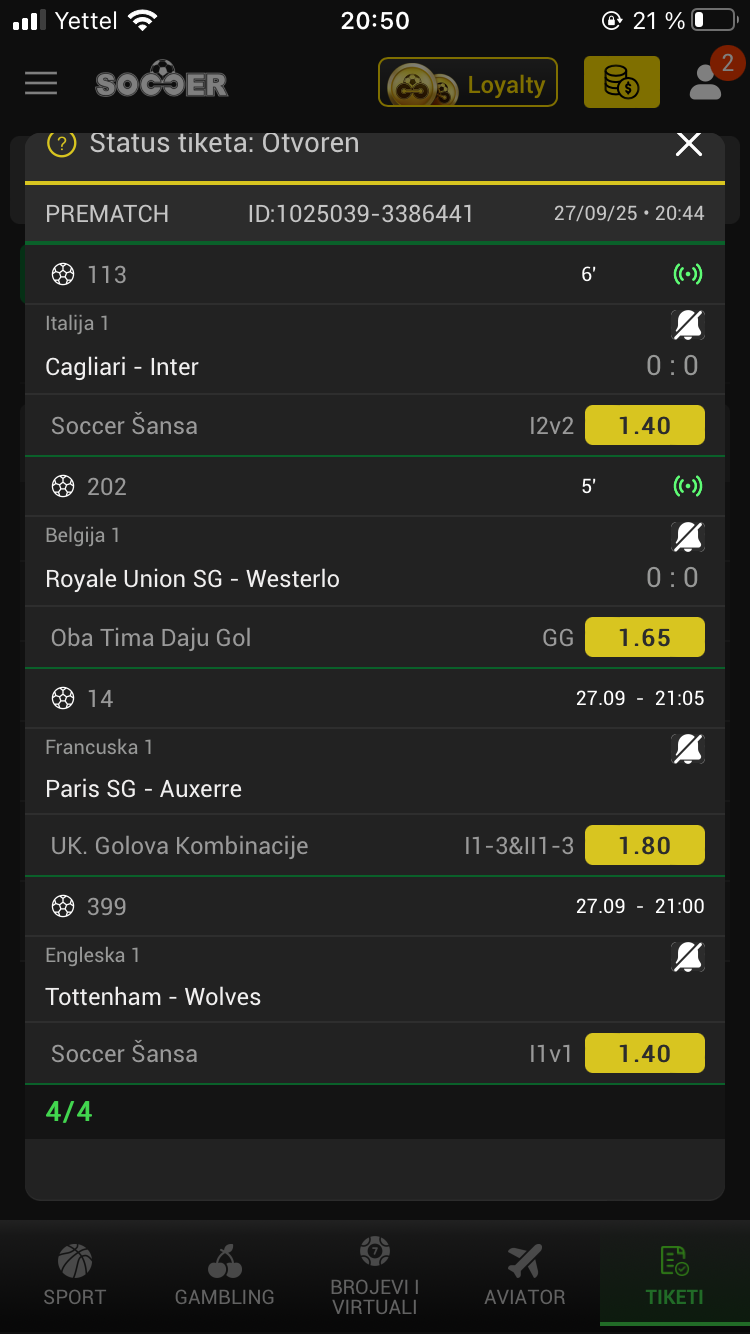This screenshot has height=1334, width=750.
Task: Select the Tiketi tab
Action: pos(675,1274)
